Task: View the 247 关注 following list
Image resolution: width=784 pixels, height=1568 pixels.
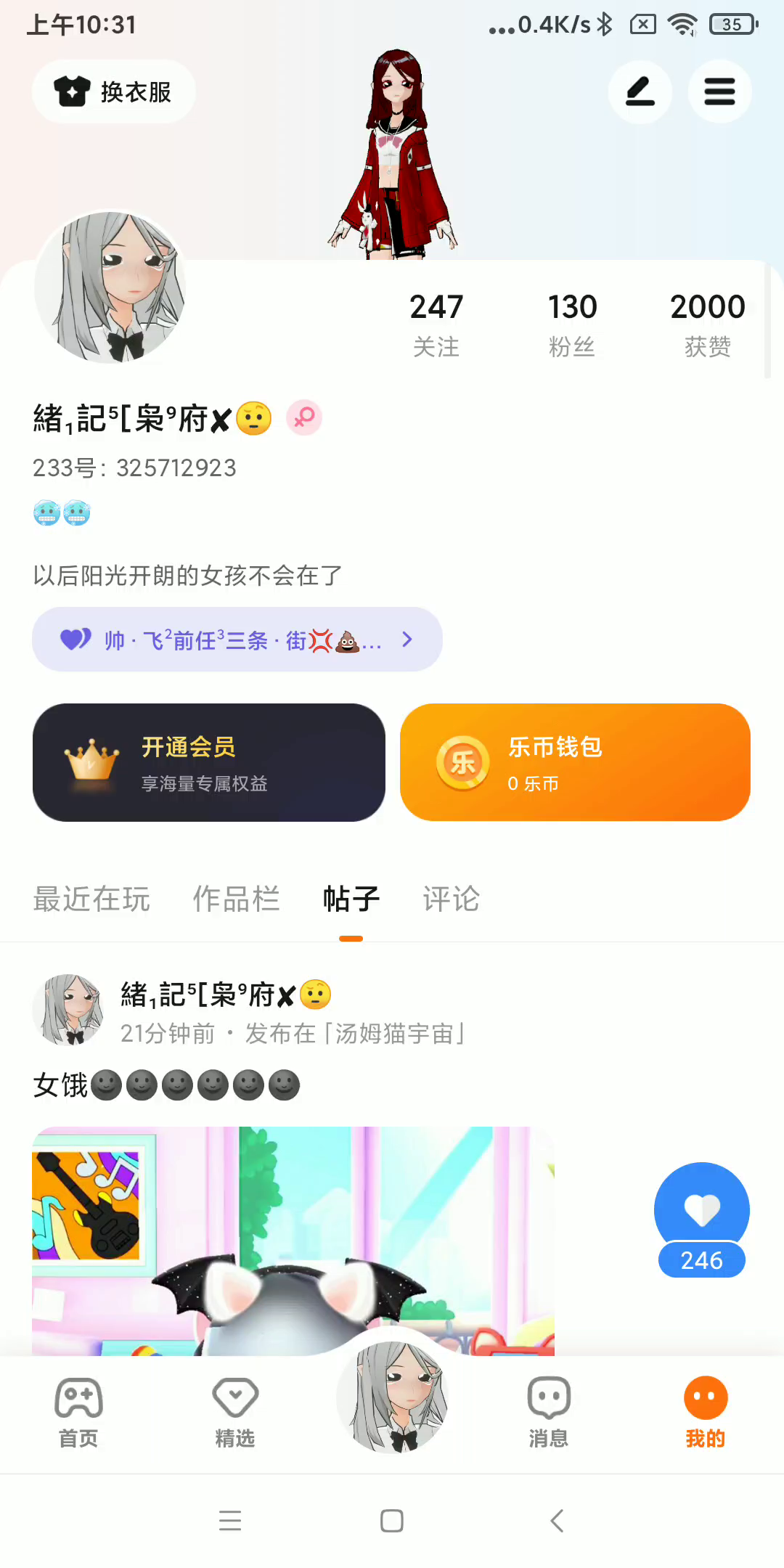Action: click(x=436, y=324)
